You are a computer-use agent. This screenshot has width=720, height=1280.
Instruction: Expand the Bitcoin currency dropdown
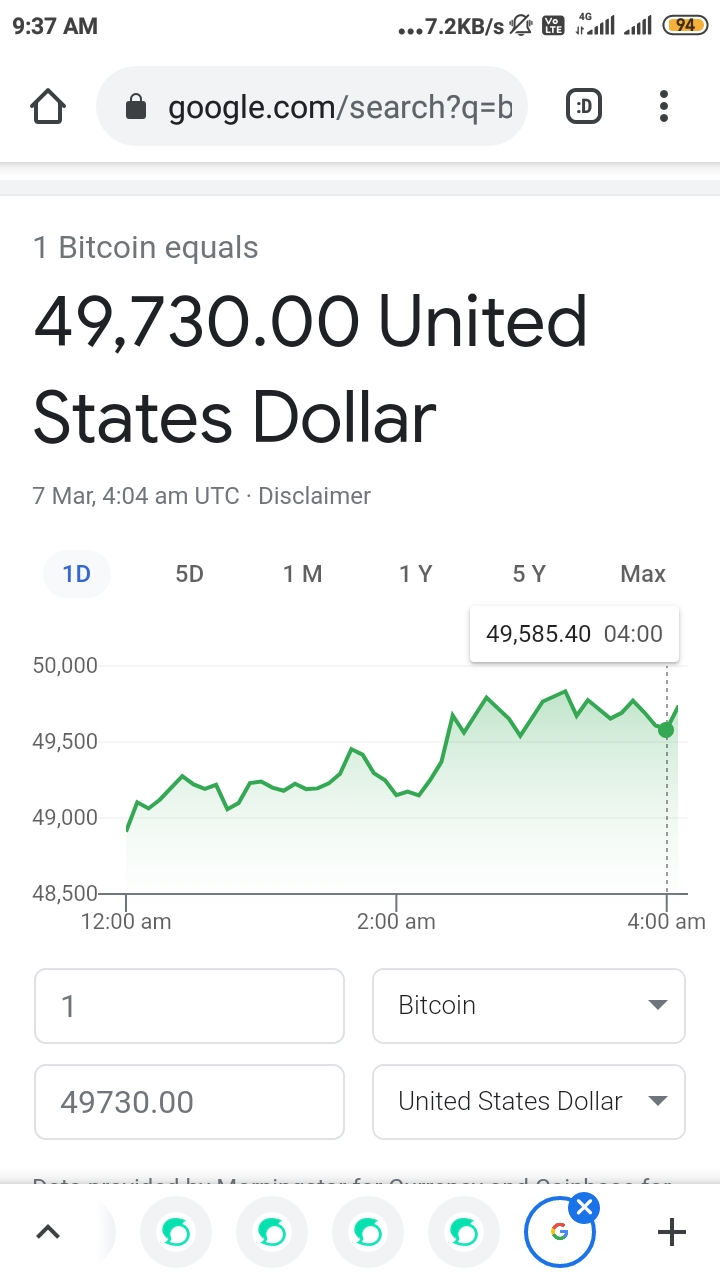(x=529, y=1006)
